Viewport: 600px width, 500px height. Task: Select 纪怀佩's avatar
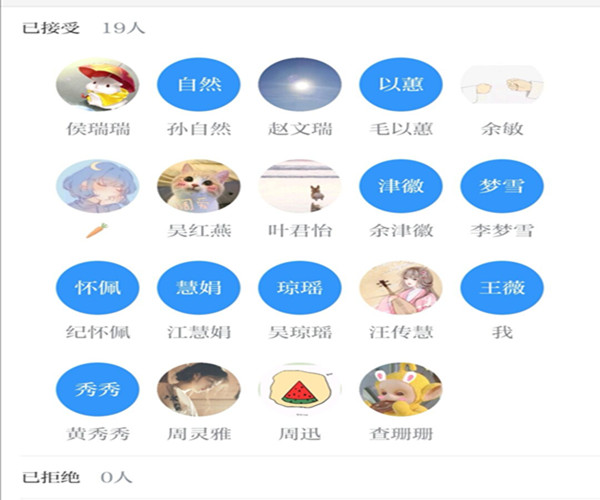[98, 288]
